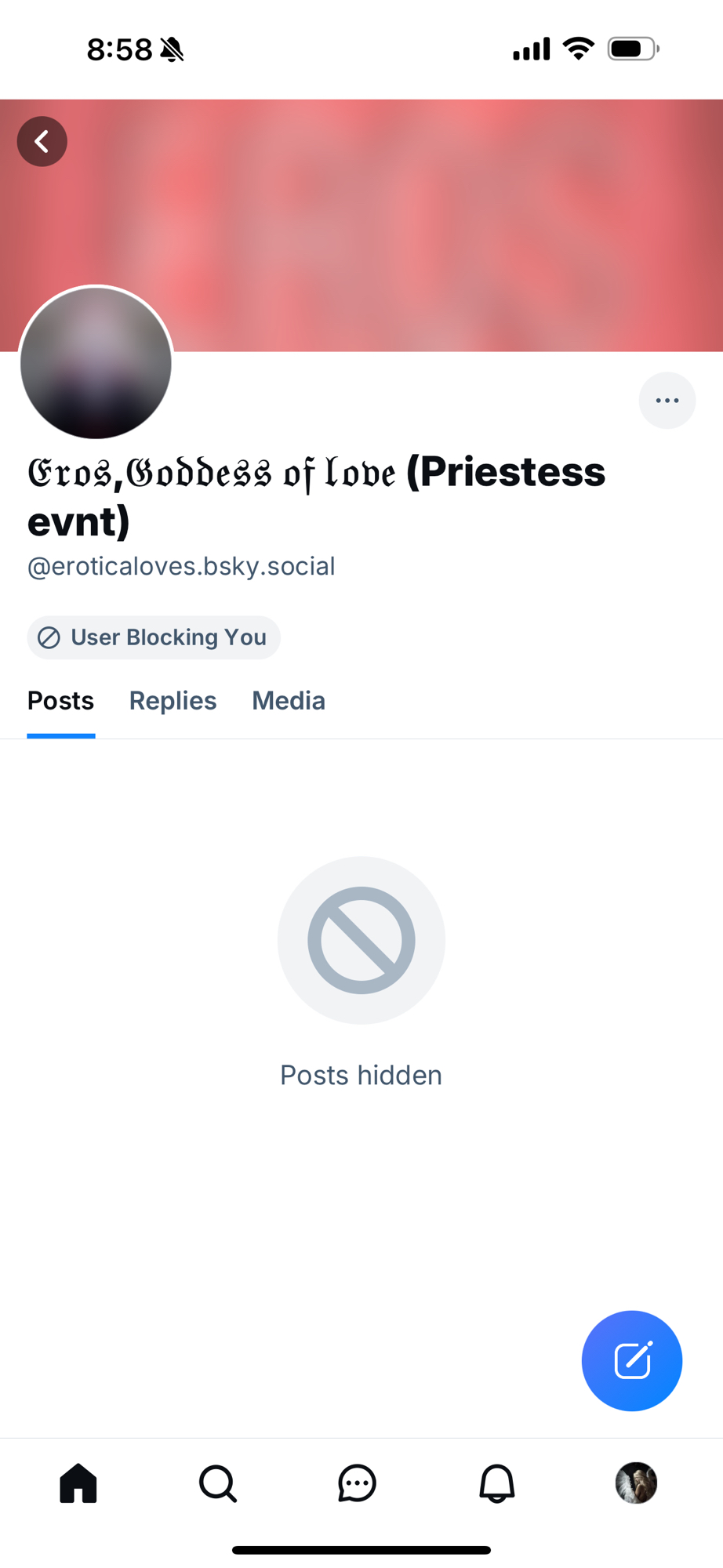723x1568 pixels.
Task: Go to the Home feed
Action: 78,1483
